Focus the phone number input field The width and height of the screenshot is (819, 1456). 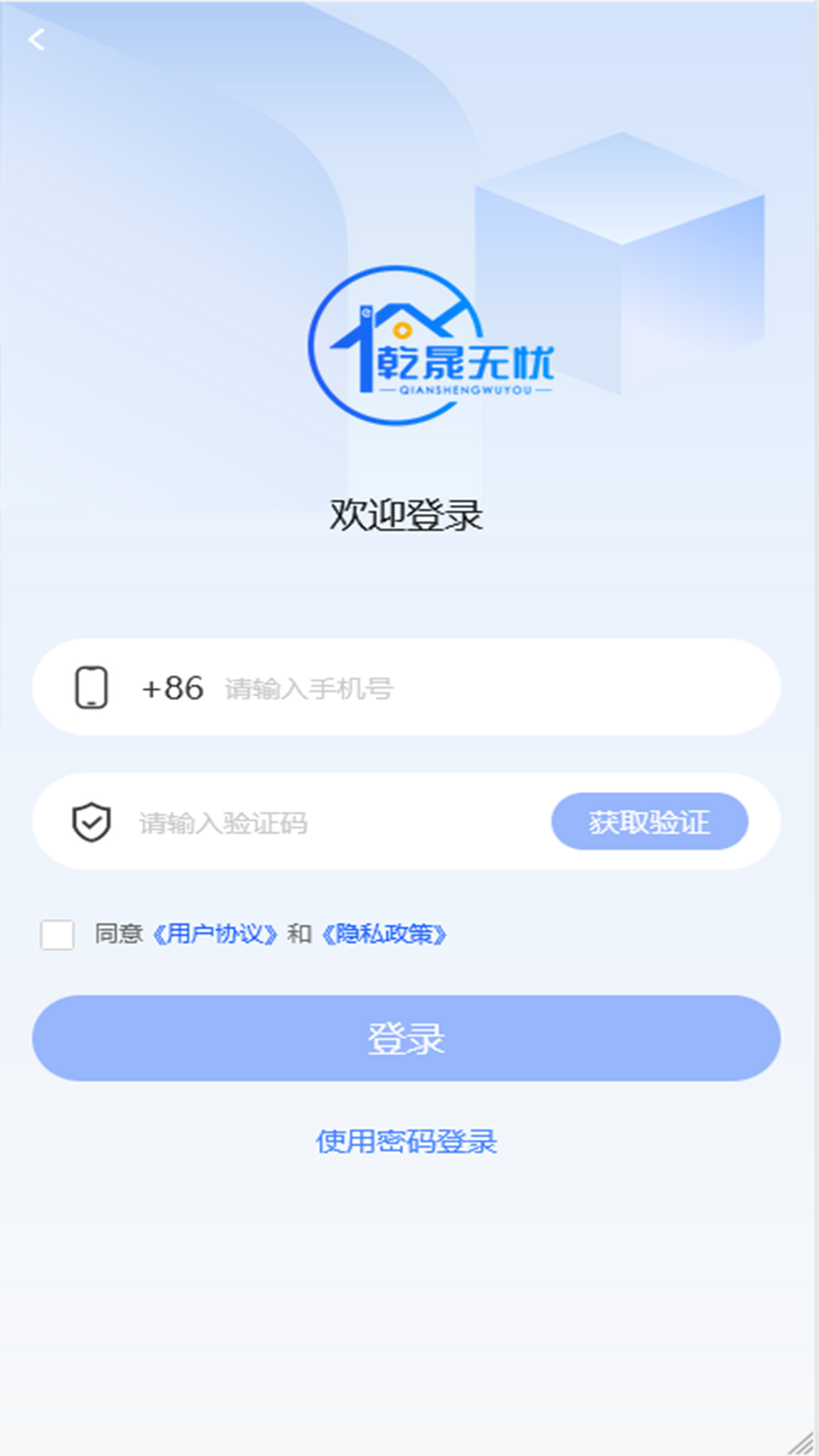(x=455, y=689)
